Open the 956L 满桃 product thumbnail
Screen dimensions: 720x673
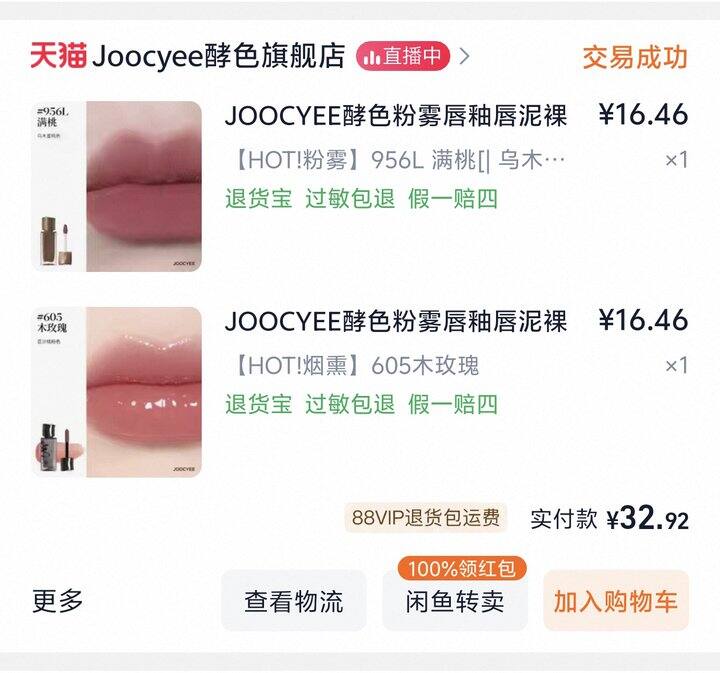pyautogui.click(x=116, y=186)
